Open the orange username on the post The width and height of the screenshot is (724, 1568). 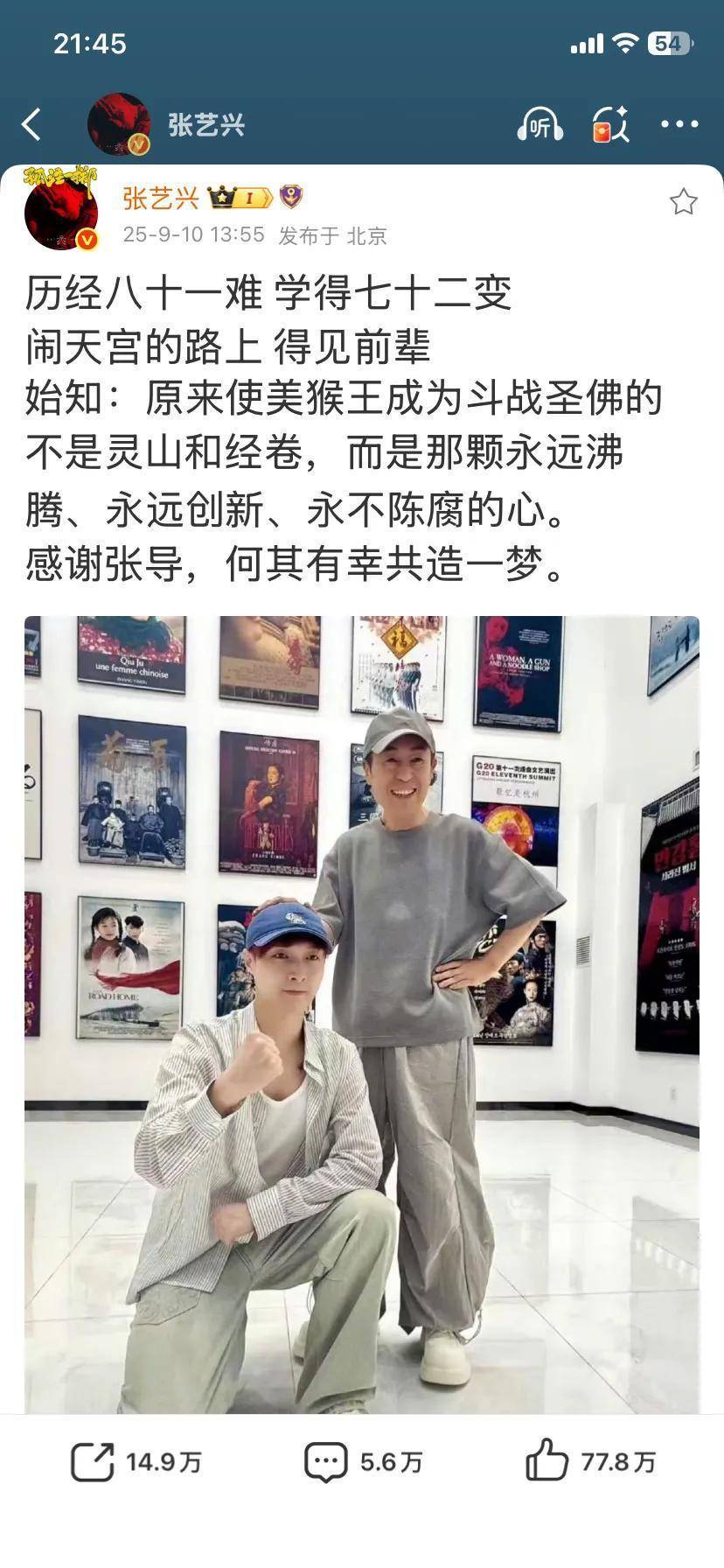(161, 198)
